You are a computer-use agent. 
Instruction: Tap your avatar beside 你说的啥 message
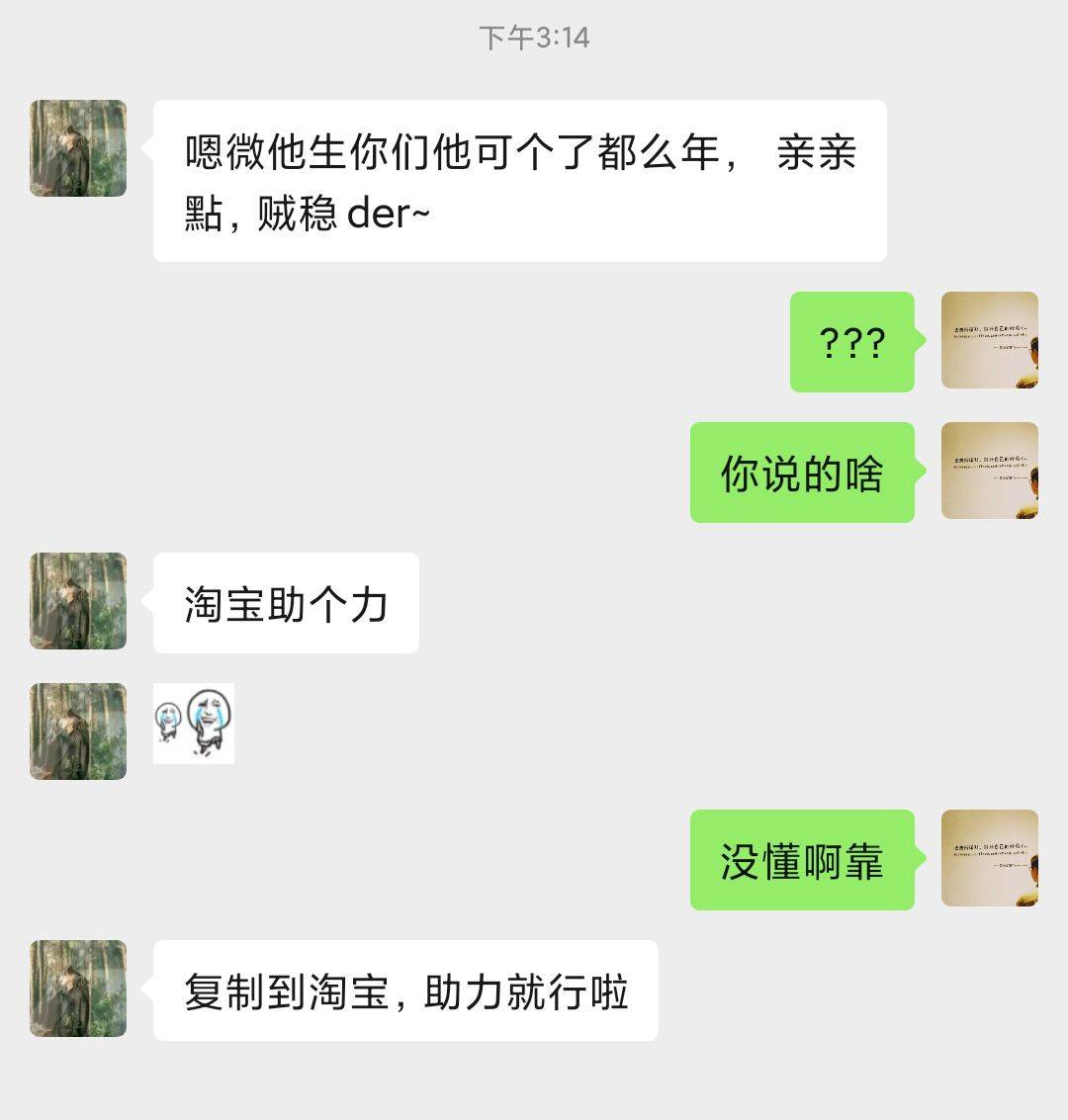(989, 471)
